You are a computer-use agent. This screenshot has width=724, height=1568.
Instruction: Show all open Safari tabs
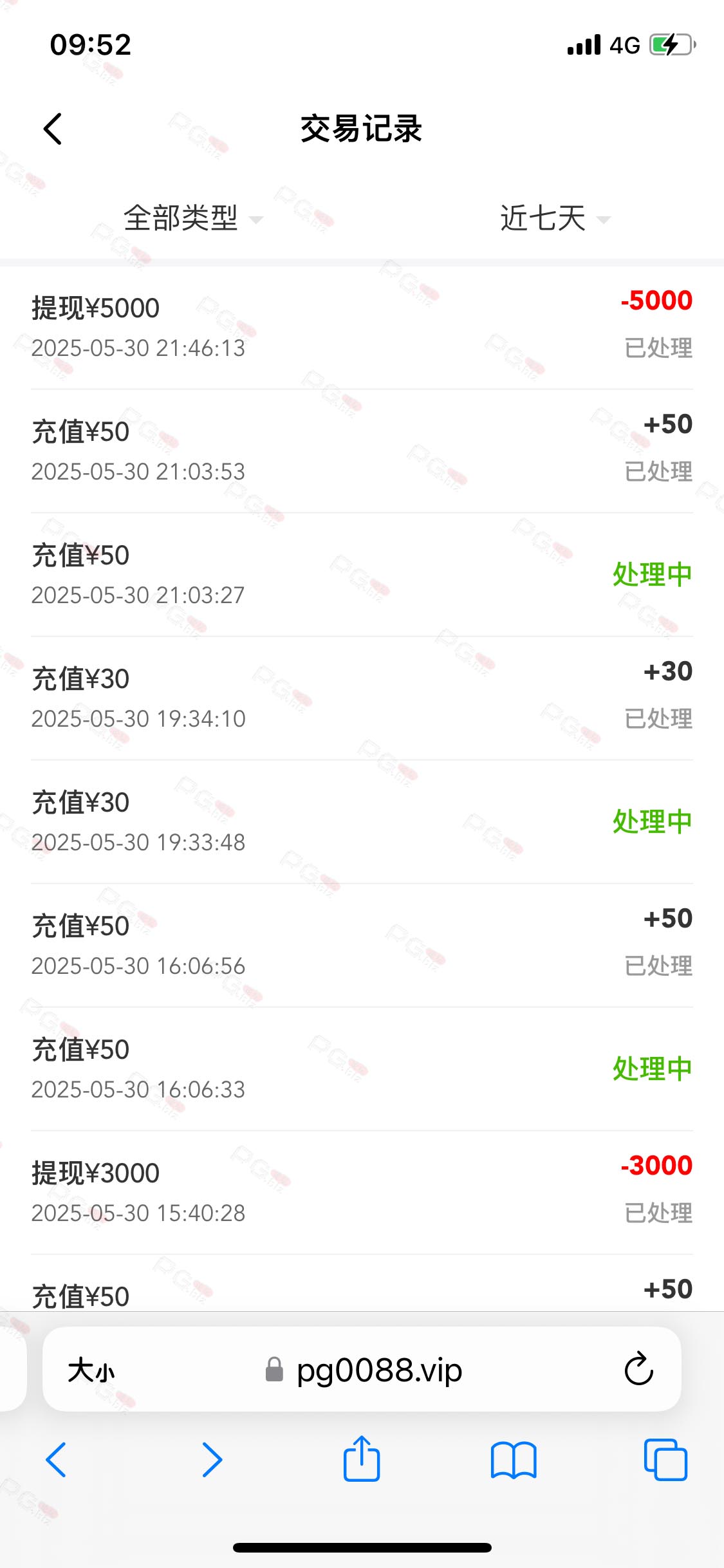point(665,1460)
